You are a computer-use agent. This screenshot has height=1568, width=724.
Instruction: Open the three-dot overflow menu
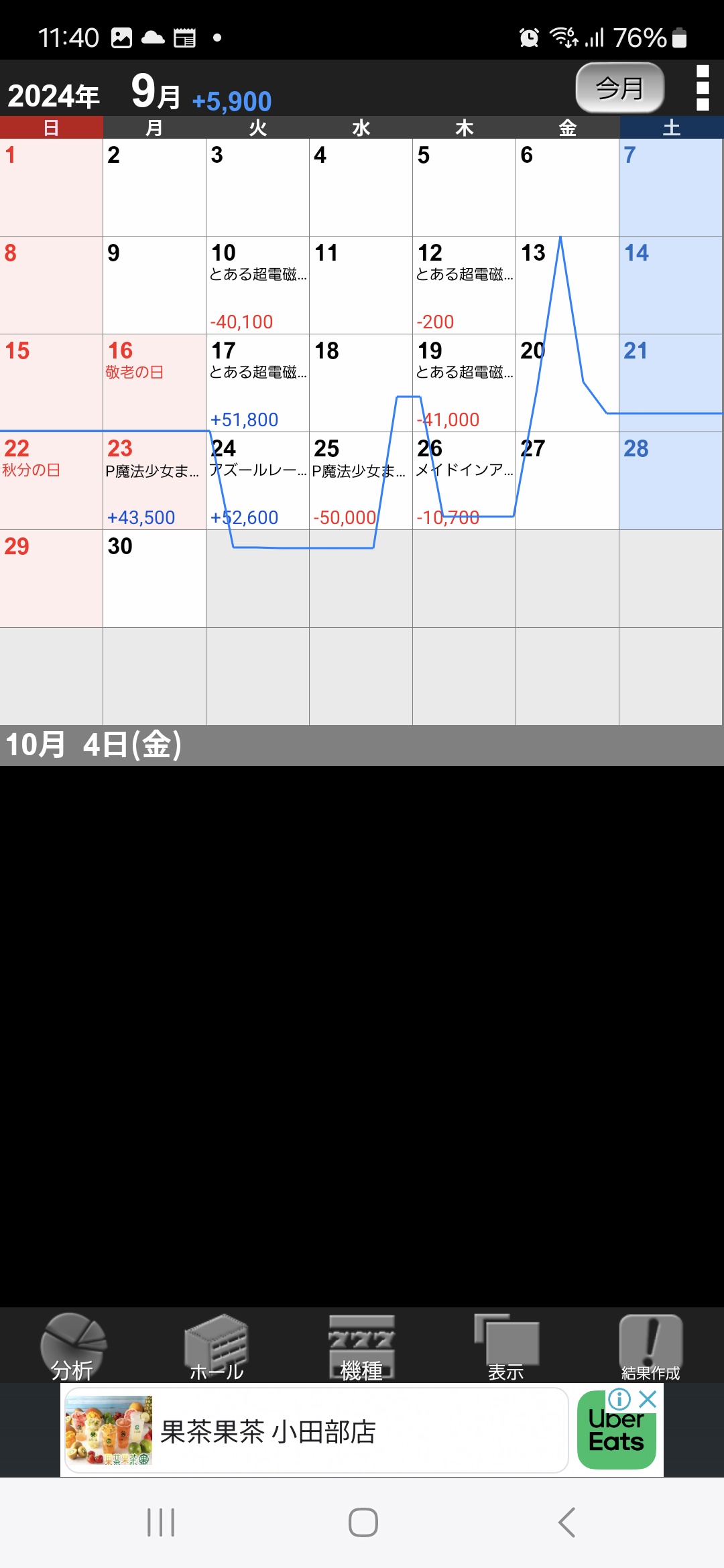pos(703,88)
